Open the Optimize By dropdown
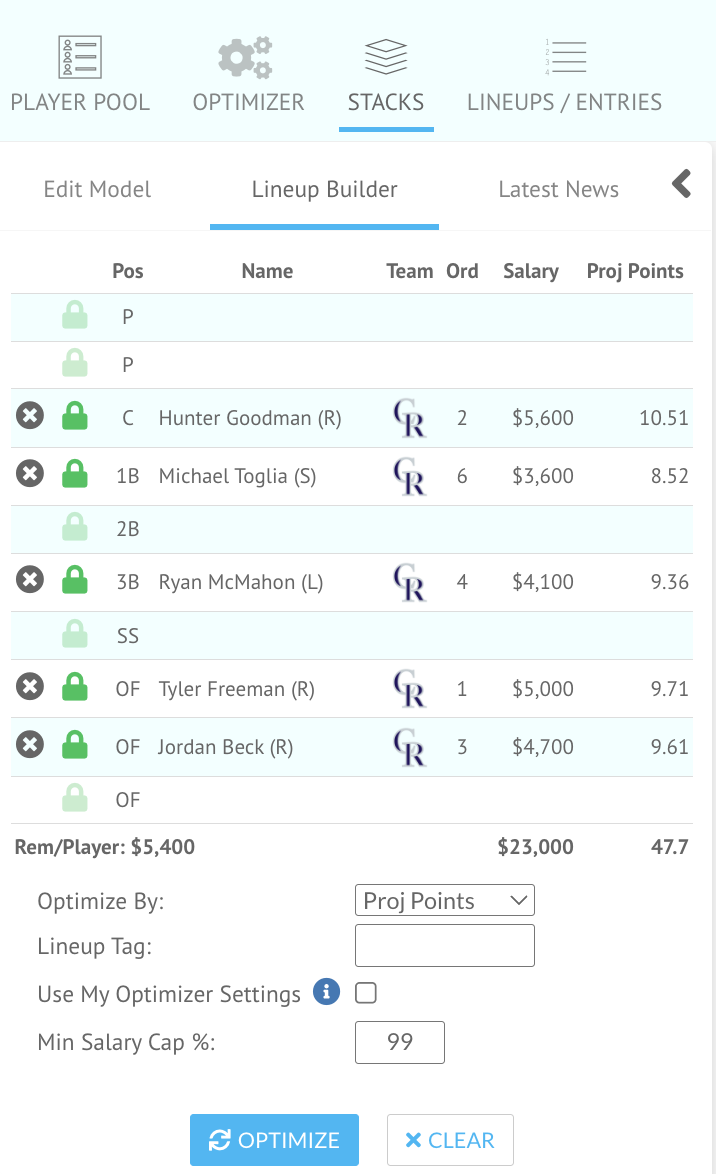This screenshot has height=1174, width=716. coord(445,900)
